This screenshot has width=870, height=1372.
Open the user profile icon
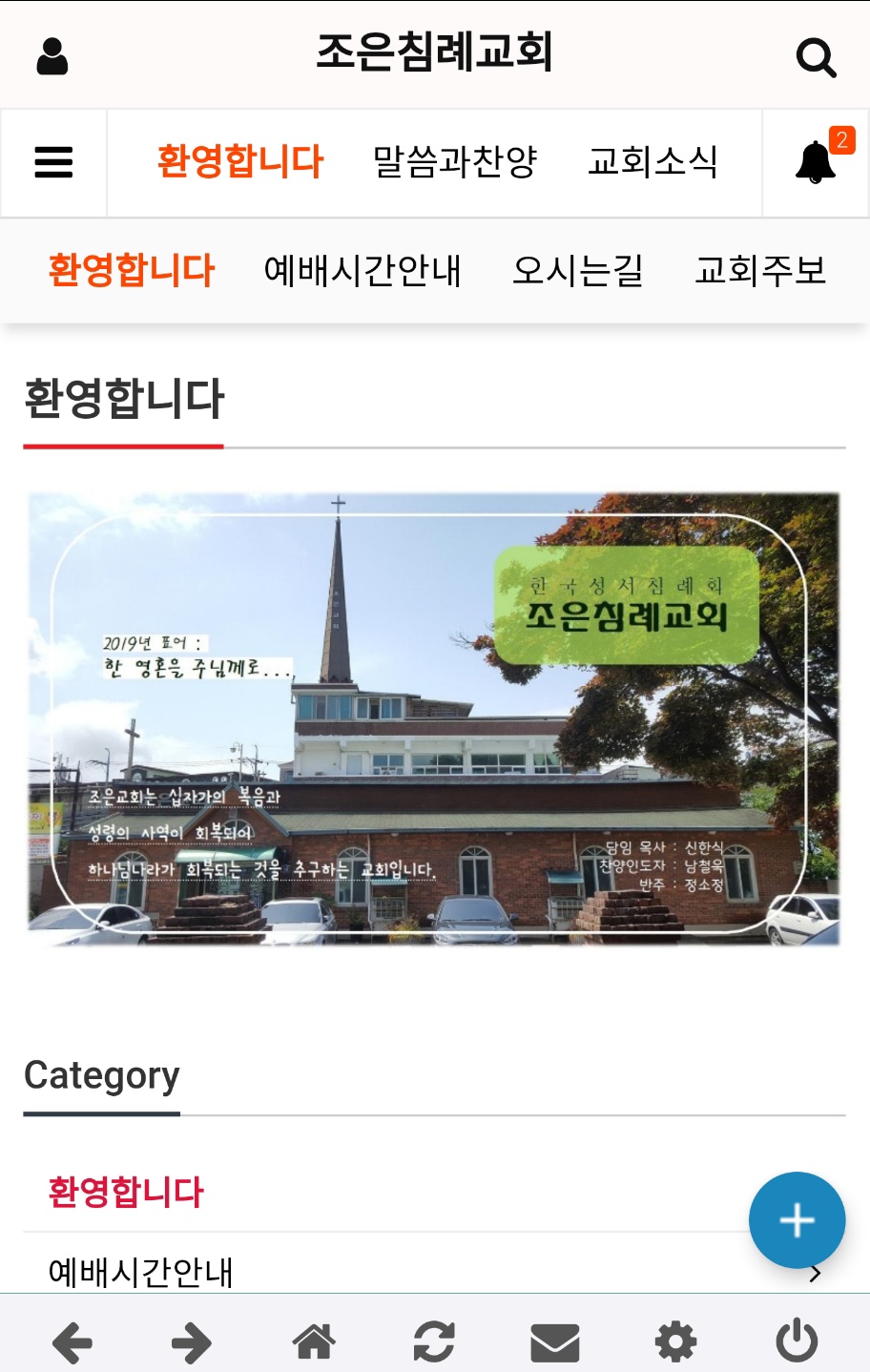[x=52, y=56]
